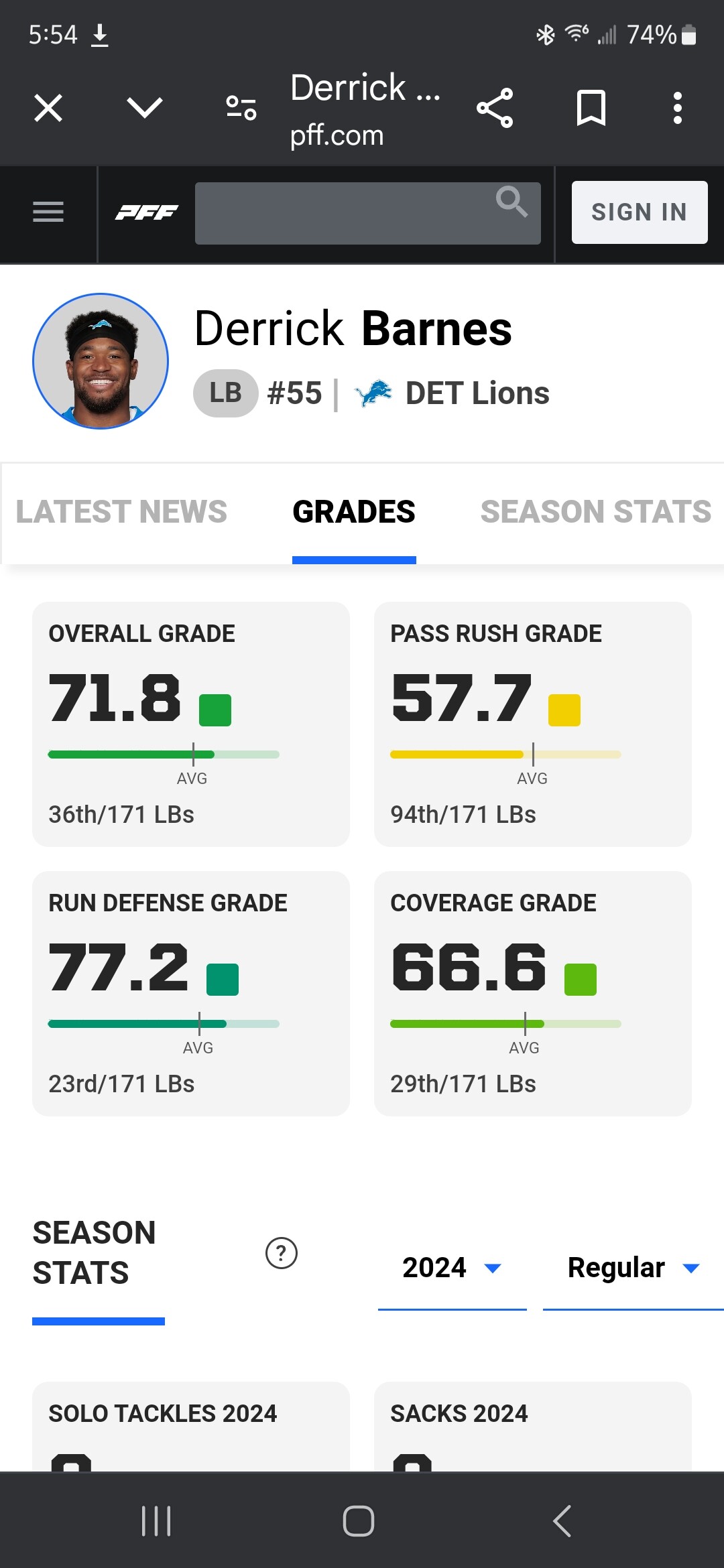This screenshot has height=1568, width=724.
Task: Minimize the tab using the down chevron
Action: point(144,108)
